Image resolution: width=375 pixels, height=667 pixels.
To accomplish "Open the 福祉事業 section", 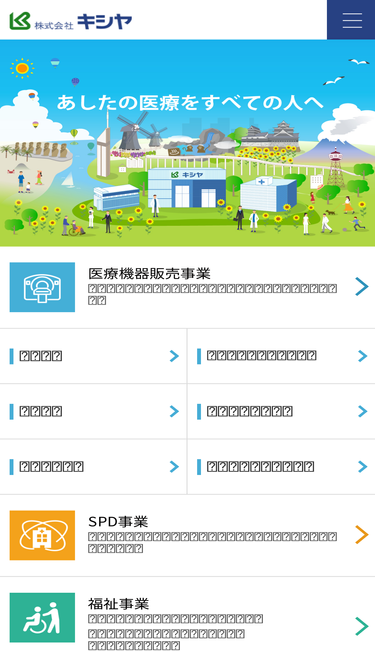I will (188, 621).
